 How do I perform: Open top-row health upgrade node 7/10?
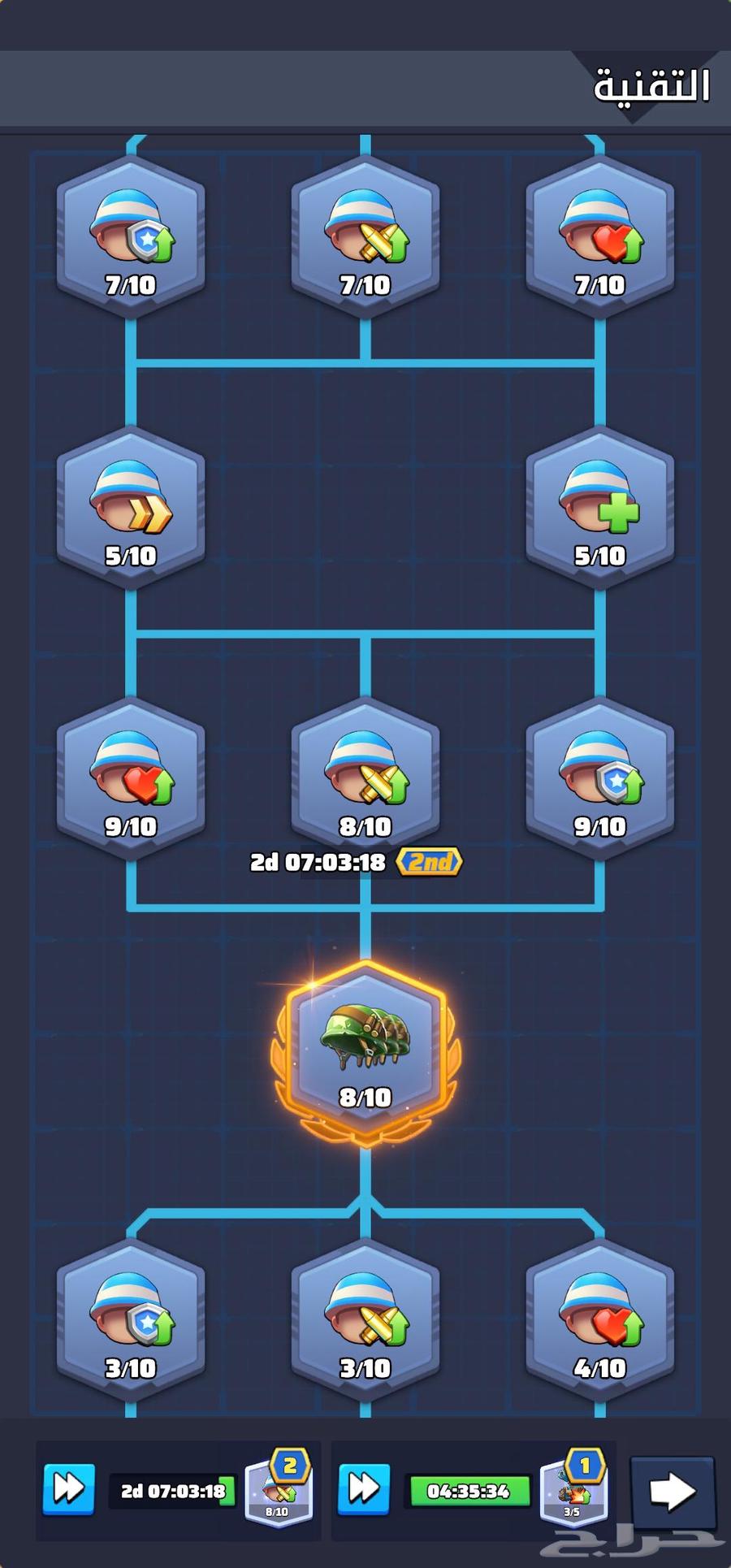pyautogui.click(x=599, y=237)
